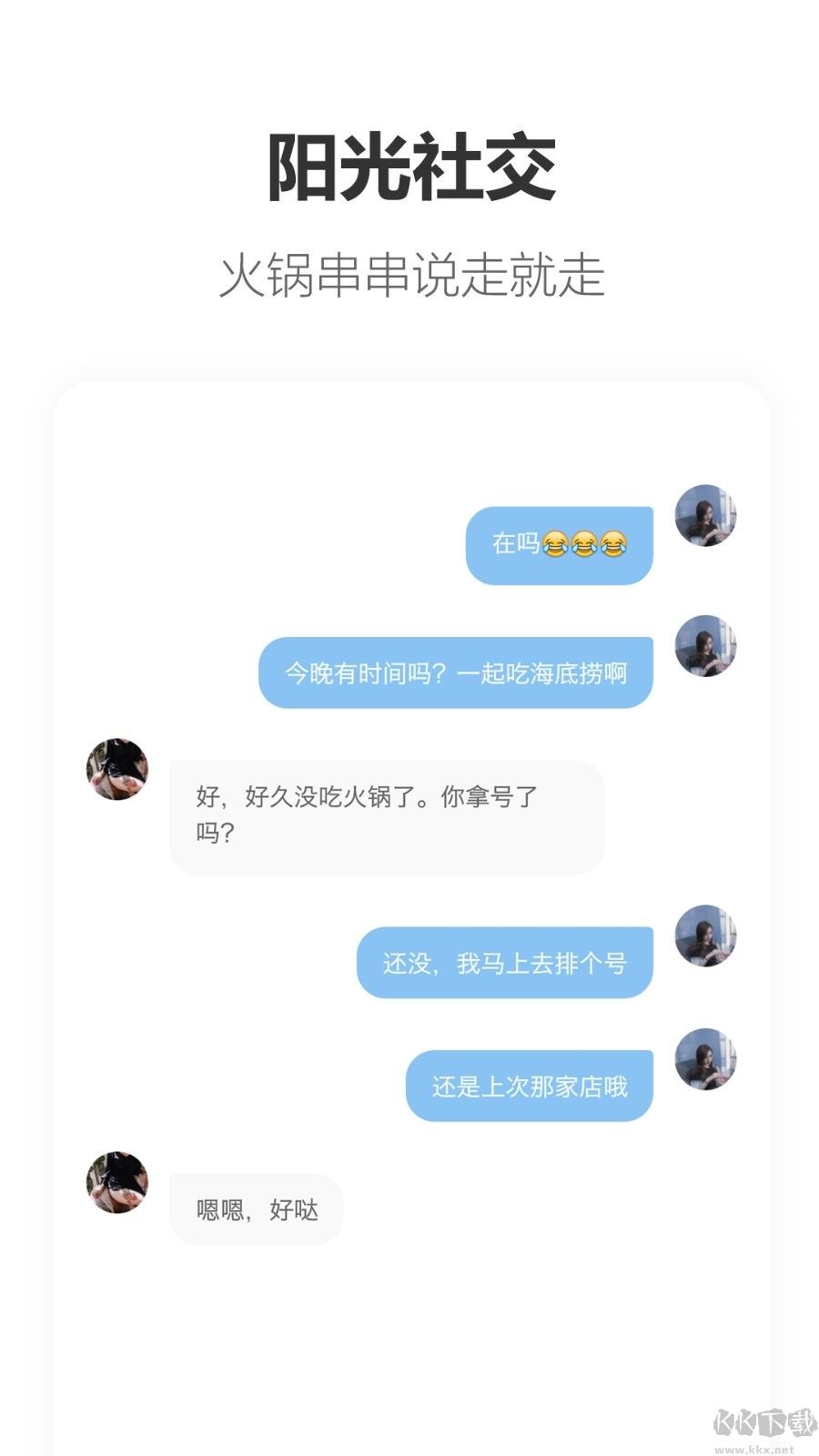Select the avatar beside 还没，我马上去排个号
819x1456 pixels.
pos(705,937)
